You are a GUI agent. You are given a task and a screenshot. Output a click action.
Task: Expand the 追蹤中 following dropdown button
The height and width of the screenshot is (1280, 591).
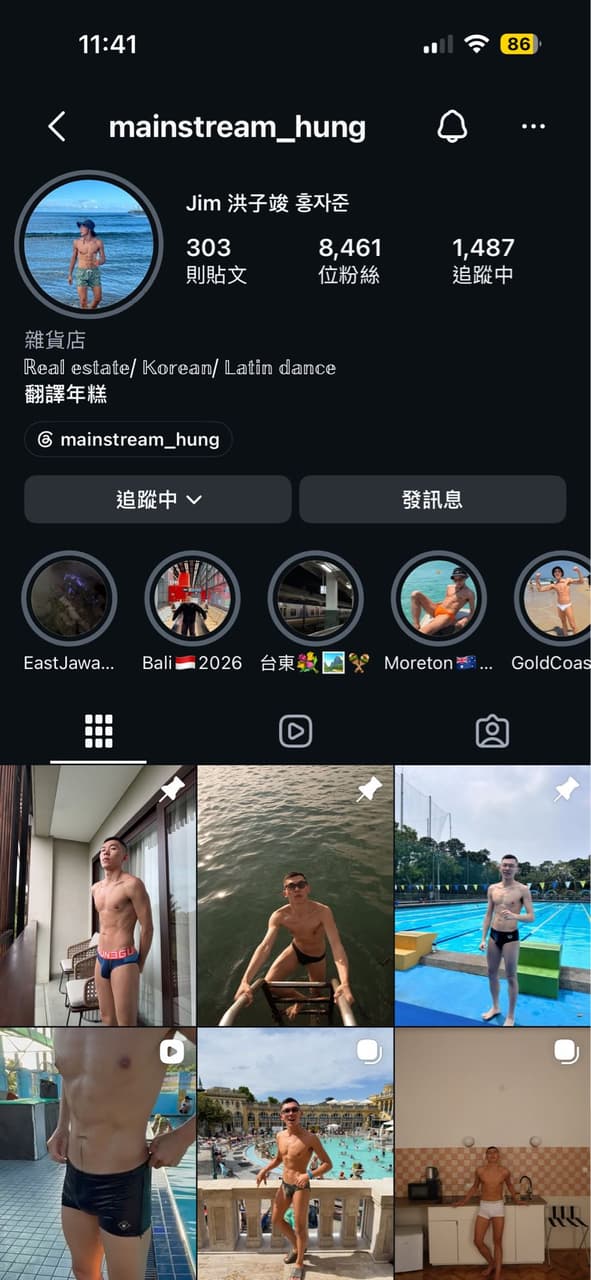[x=158, y=499]
